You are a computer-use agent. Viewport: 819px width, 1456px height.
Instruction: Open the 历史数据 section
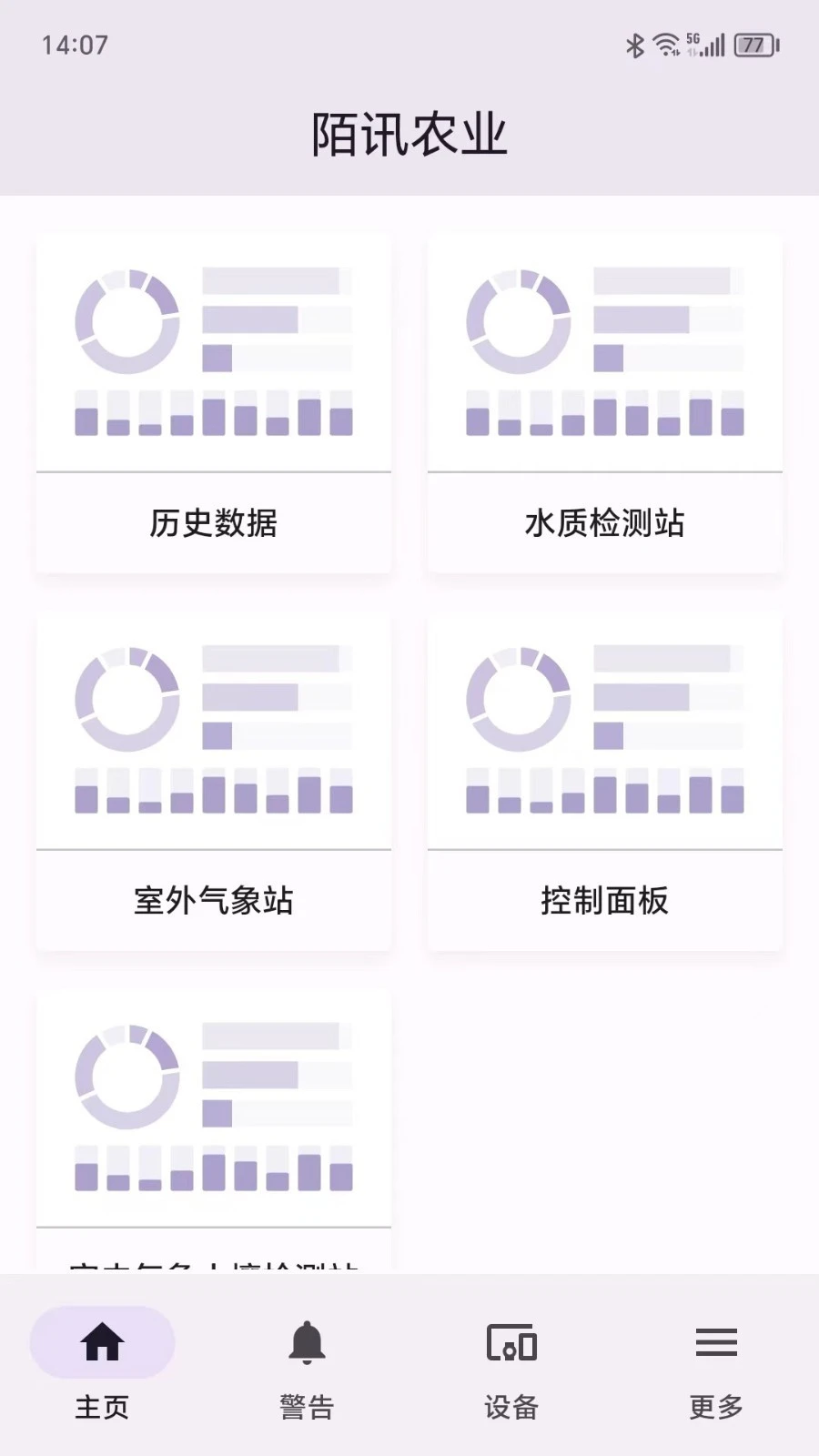(213, 523)
